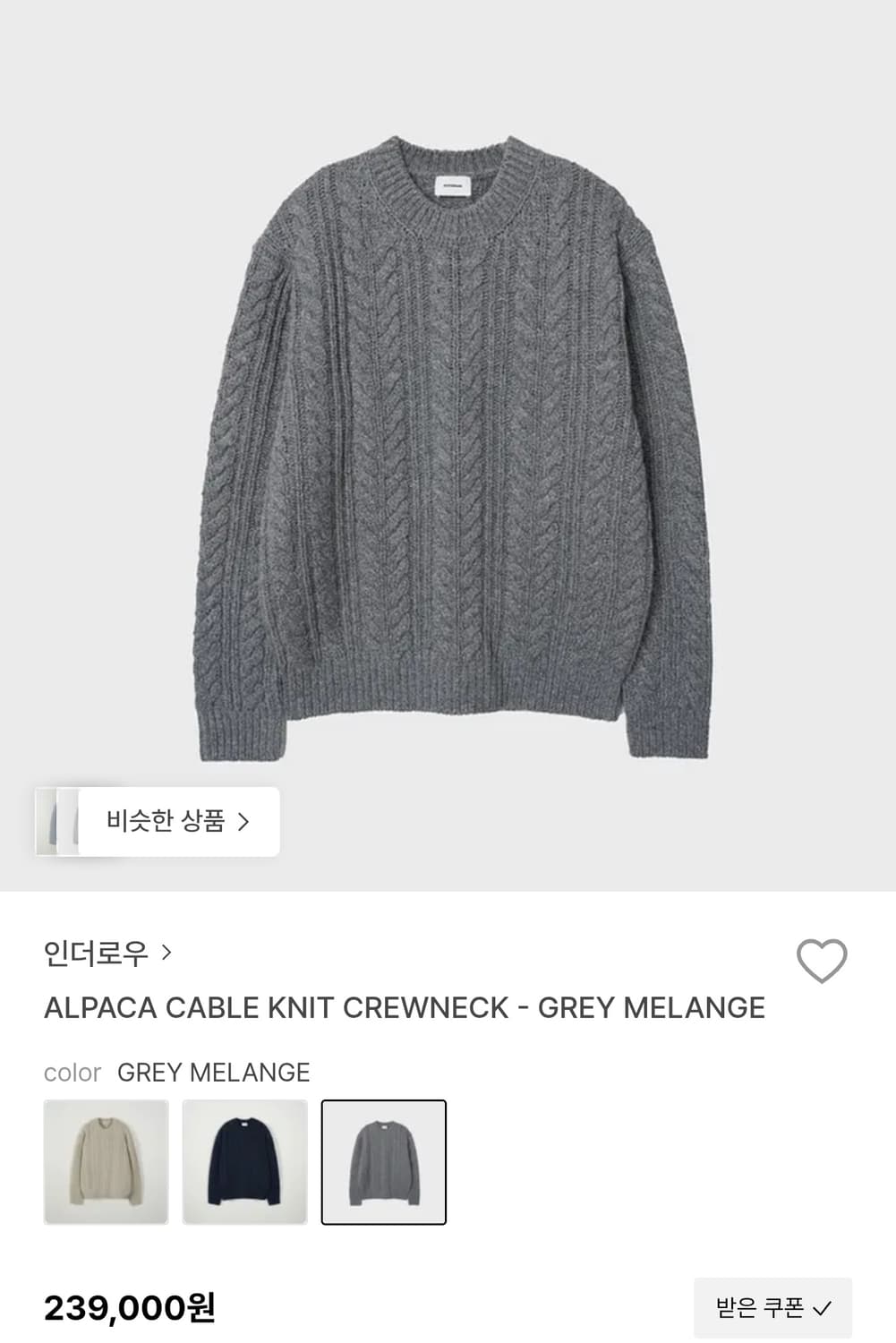Click the title ALPACA CABLE KNIT CREWNECK

tap(403, 1008)
